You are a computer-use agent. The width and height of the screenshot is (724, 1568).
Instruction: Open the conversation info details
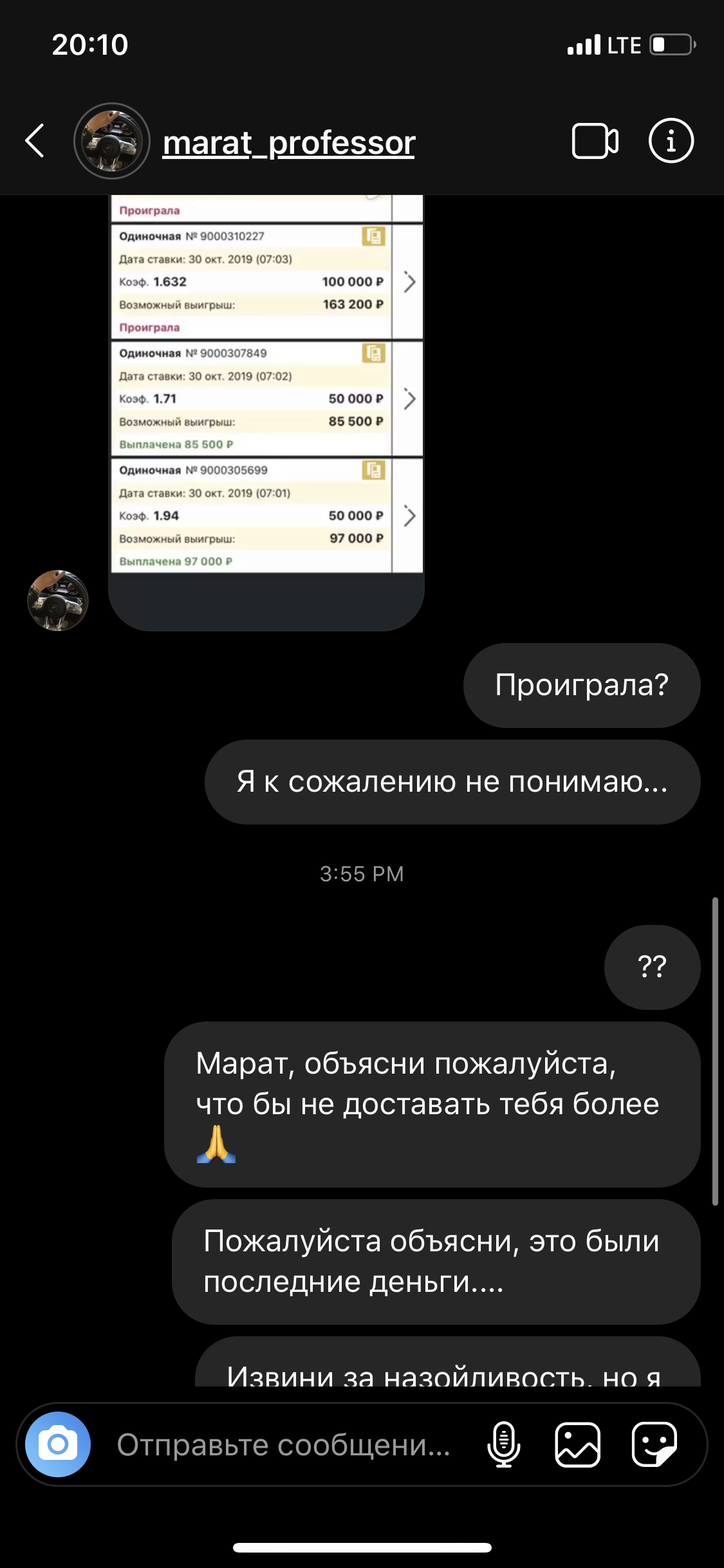(671, 141)
